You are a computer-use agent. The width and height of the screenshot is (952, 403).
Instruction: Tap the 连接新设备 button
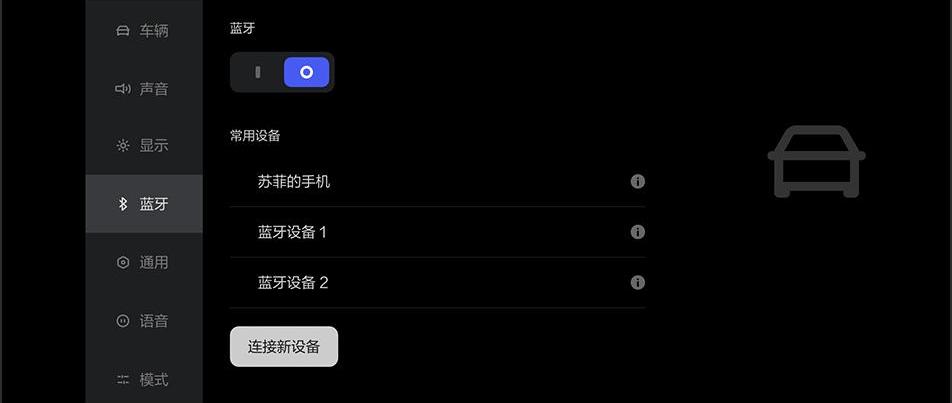(x=284, y=347)
